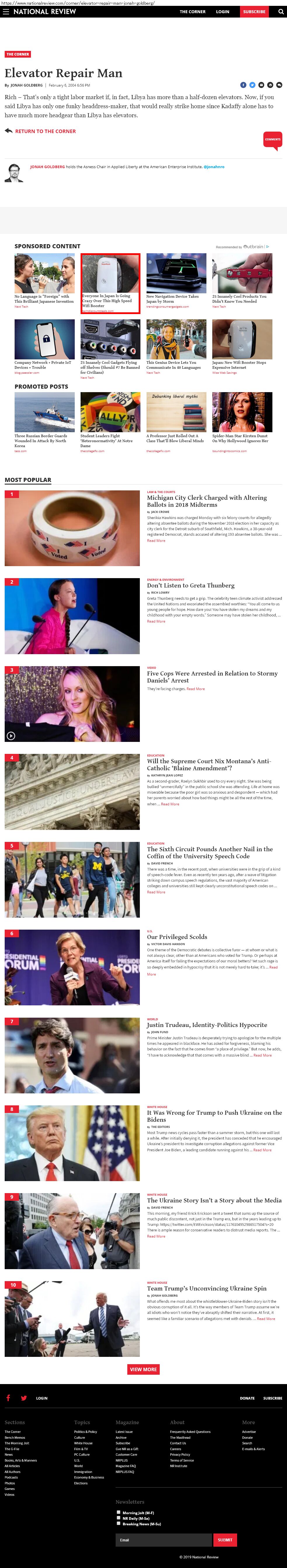287x1568 pixels.
Task: Open the @jonahnro Twitter handle link
Action: (214, 166)
